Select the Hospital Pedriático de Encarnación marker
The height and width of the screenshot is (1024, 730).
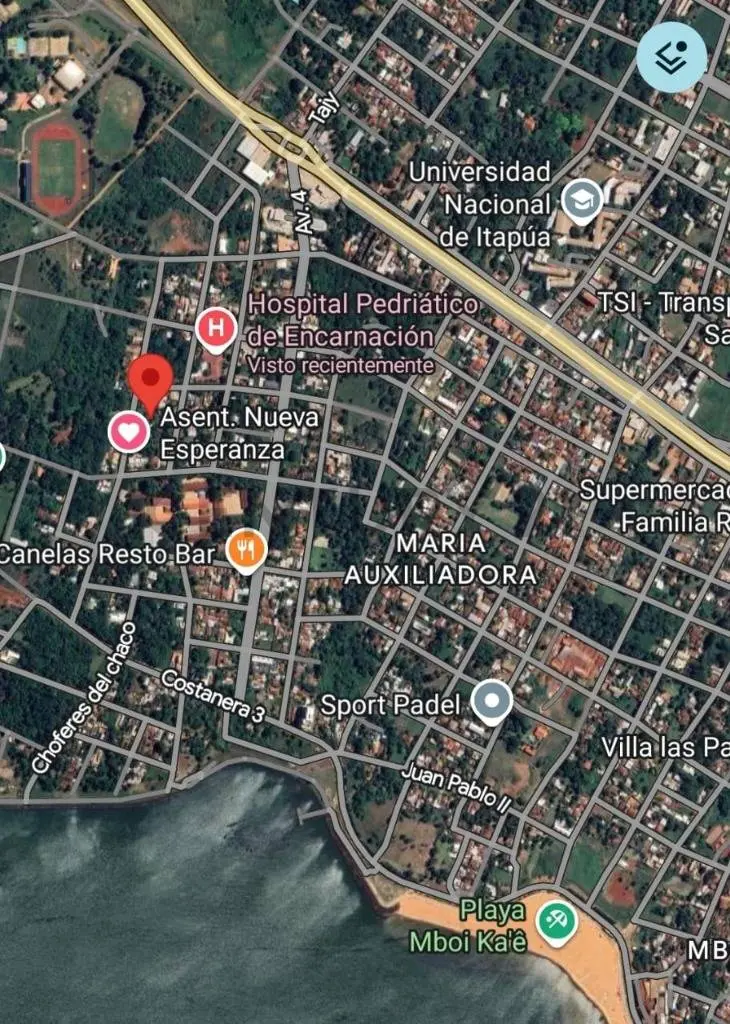click(216, 328)
